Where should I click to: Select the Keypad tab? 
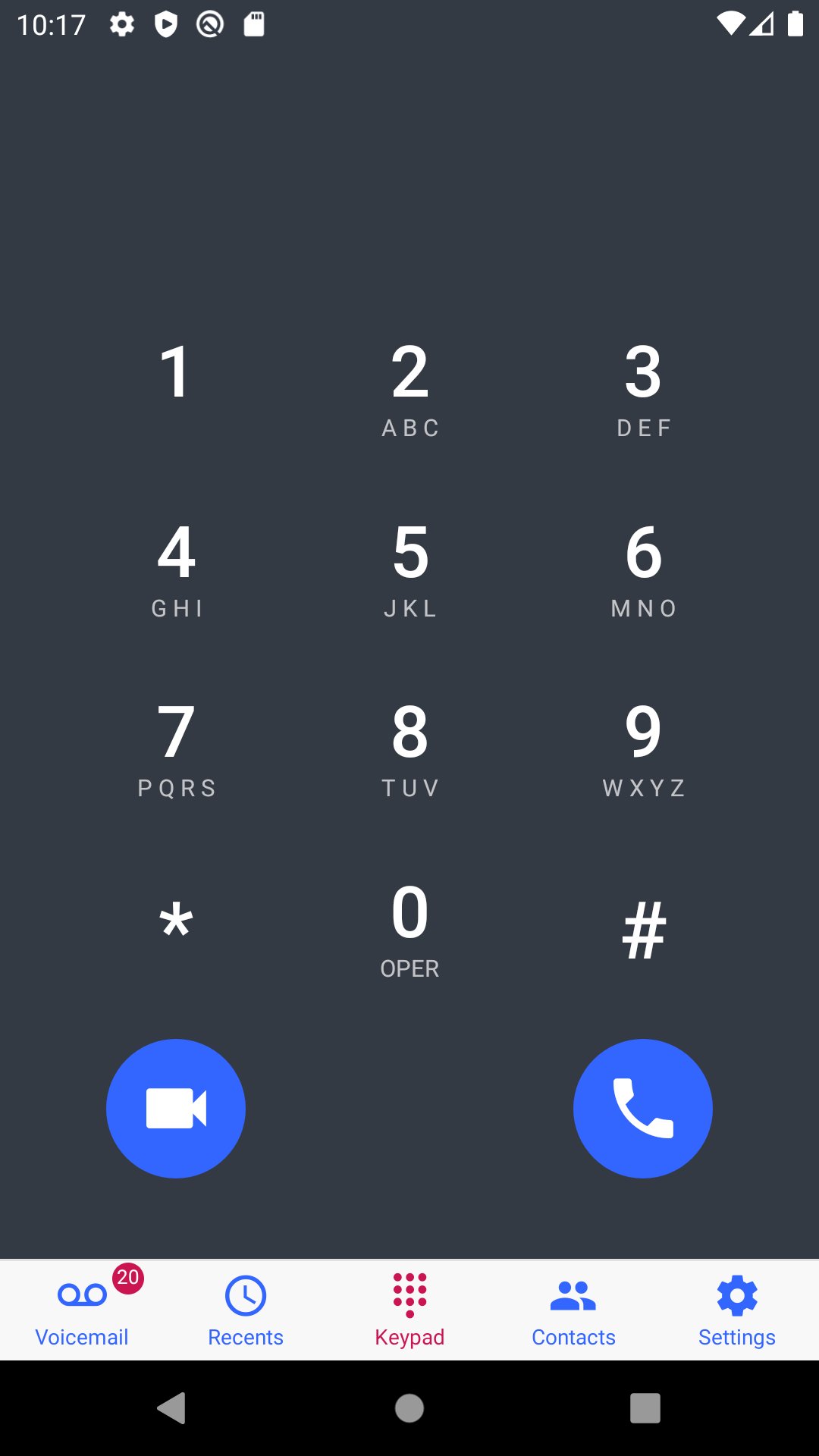pos(409,1310)
